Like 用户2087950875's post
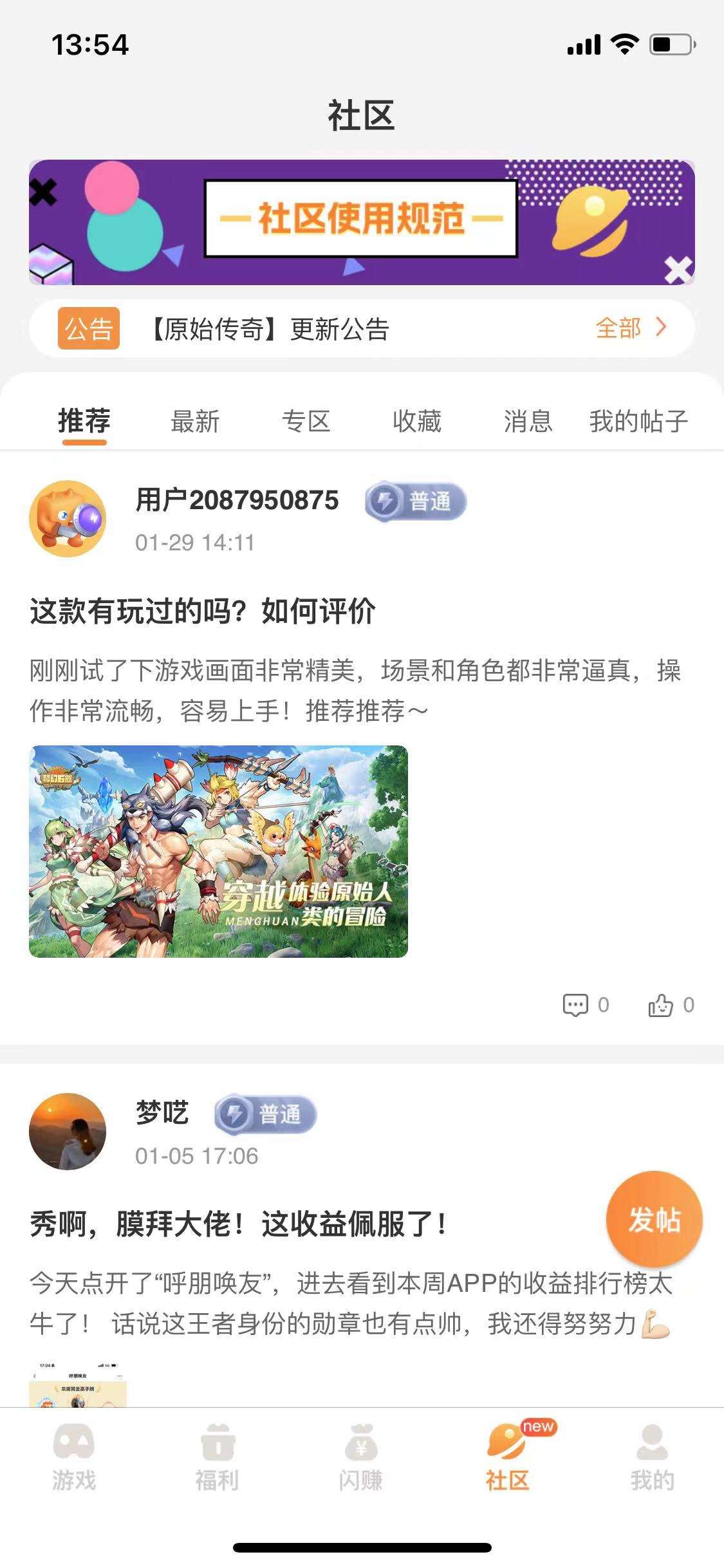 pyautogui.click(x=671, y=1005)
